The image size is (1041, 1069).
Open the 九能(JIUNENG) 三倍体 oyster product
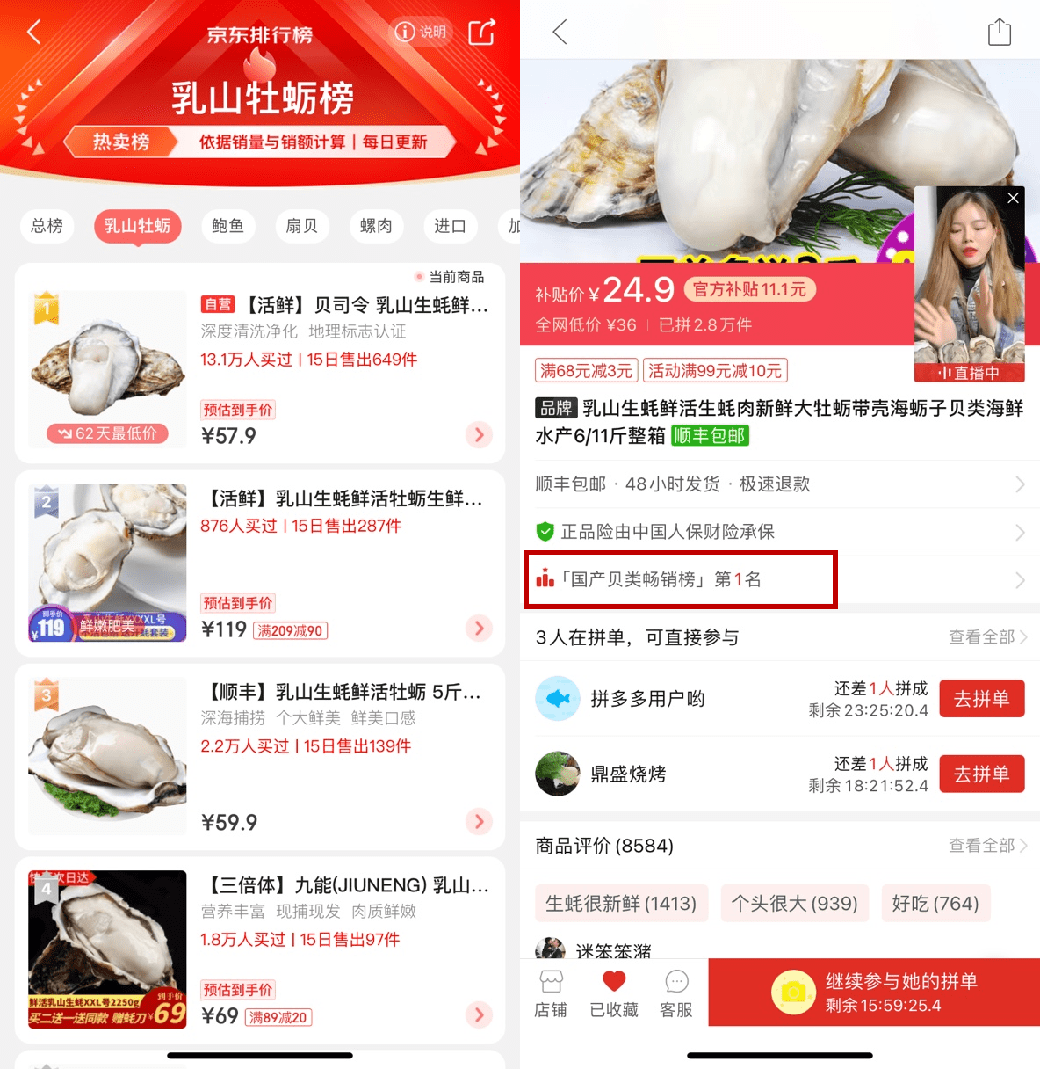coord(343,885)
